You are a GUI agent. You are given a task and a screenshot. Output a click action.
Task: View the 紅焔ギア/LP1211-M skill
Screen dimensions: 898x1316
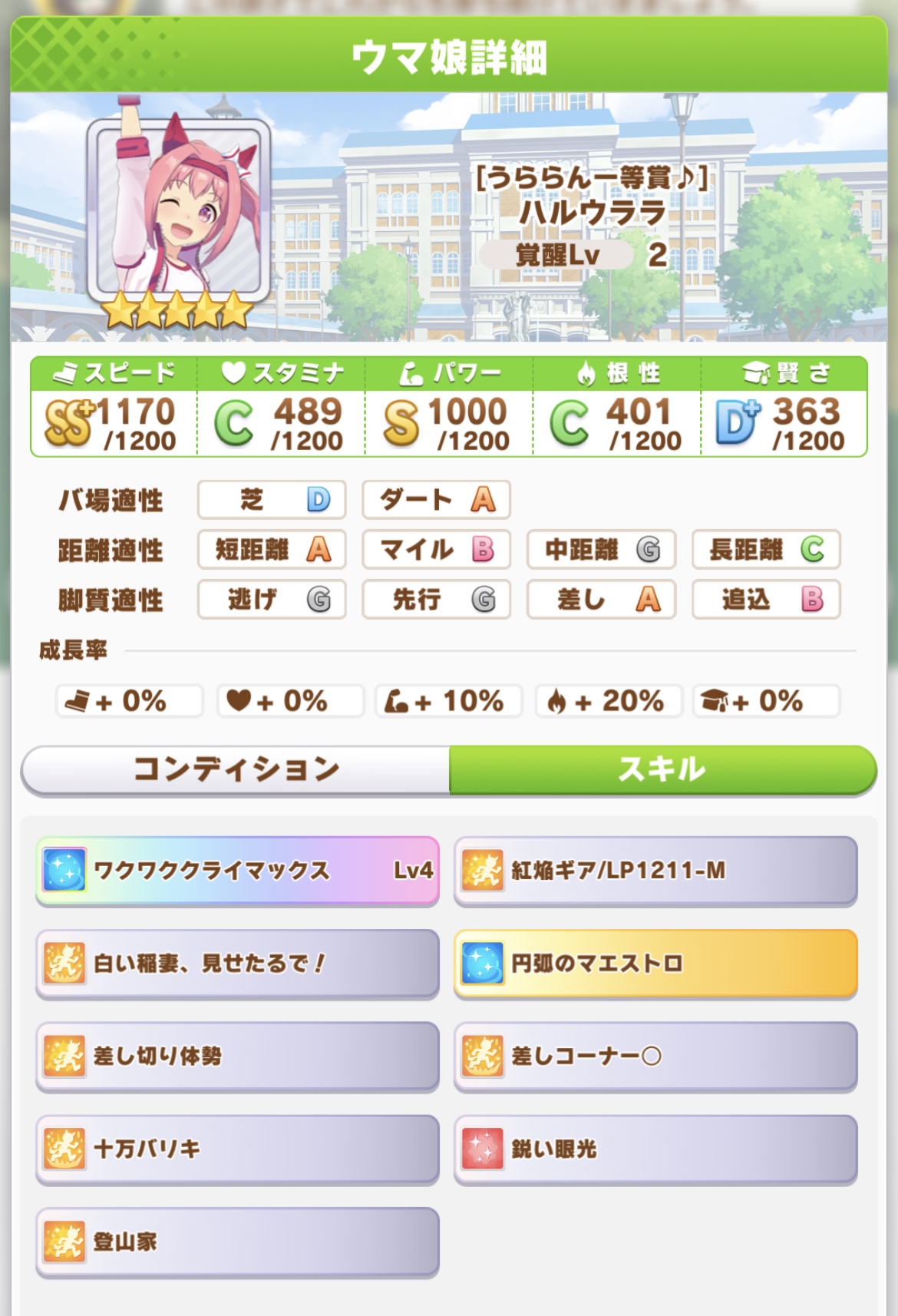click(x=655, y=871)
